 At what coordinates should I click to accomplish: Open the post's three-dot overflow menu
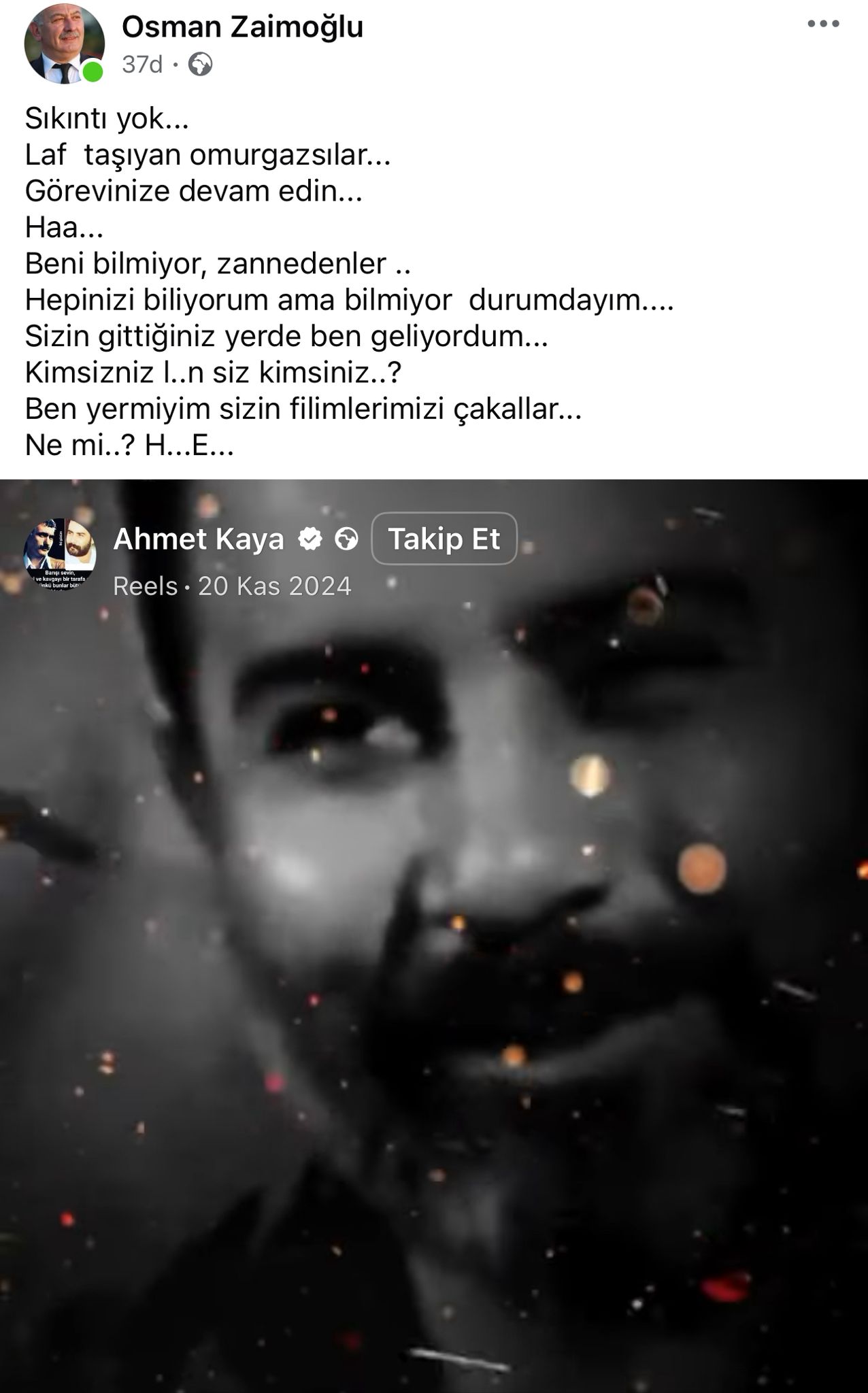tap(823, 24)
